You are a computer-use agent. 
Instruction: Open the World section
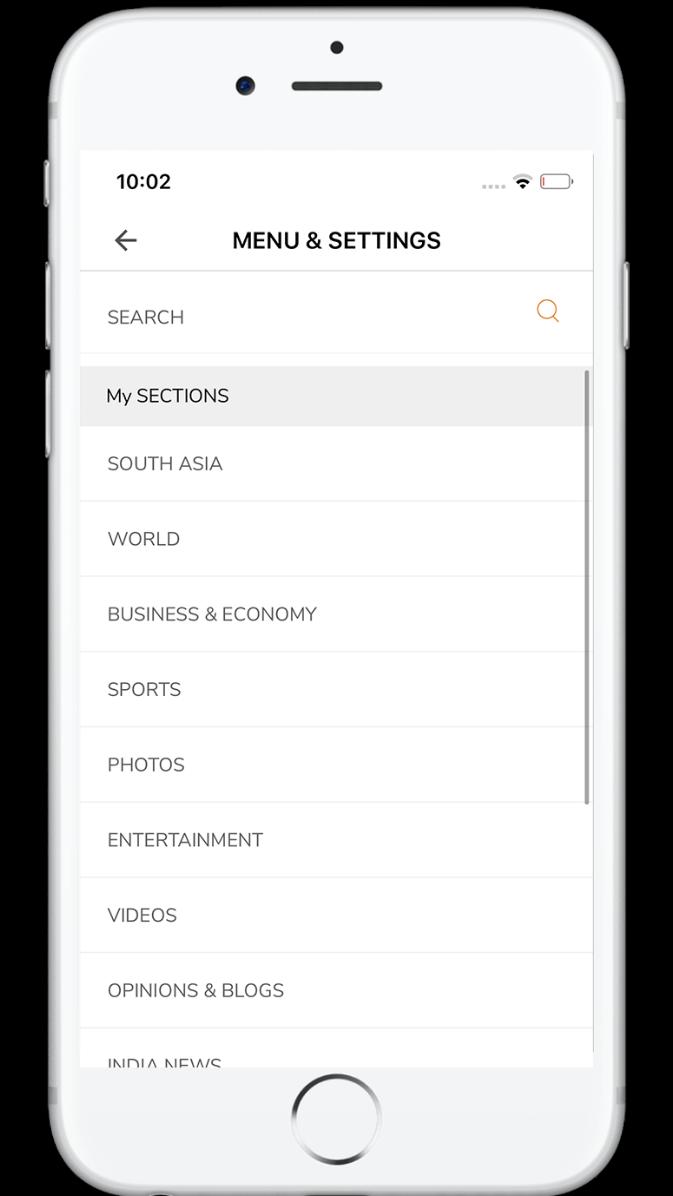click(336, 539)
